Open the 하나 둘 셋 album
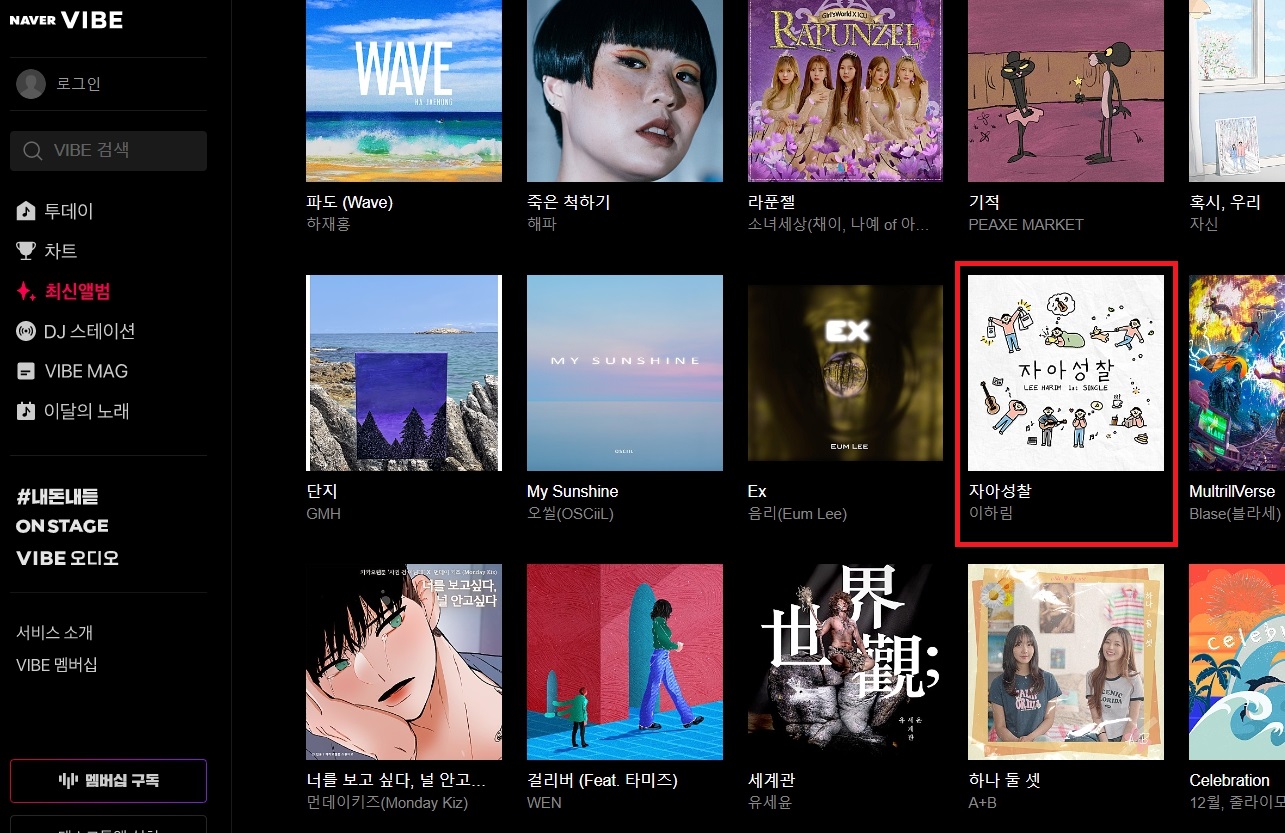This screenshot has height=833, width=1285. tap(1065, 662)
